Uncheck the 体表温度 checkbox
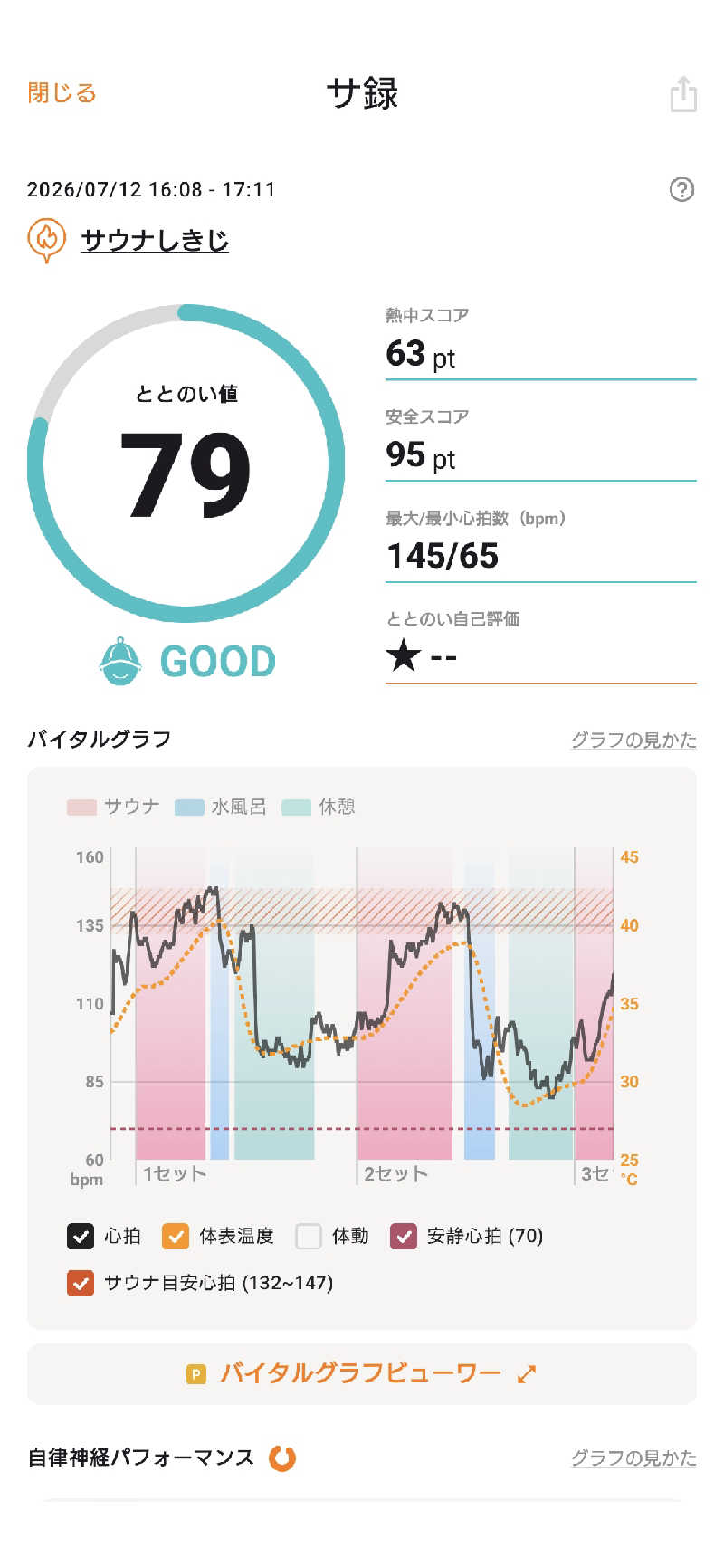This screenshot has width=724, height=1568. coord(176,1236)
